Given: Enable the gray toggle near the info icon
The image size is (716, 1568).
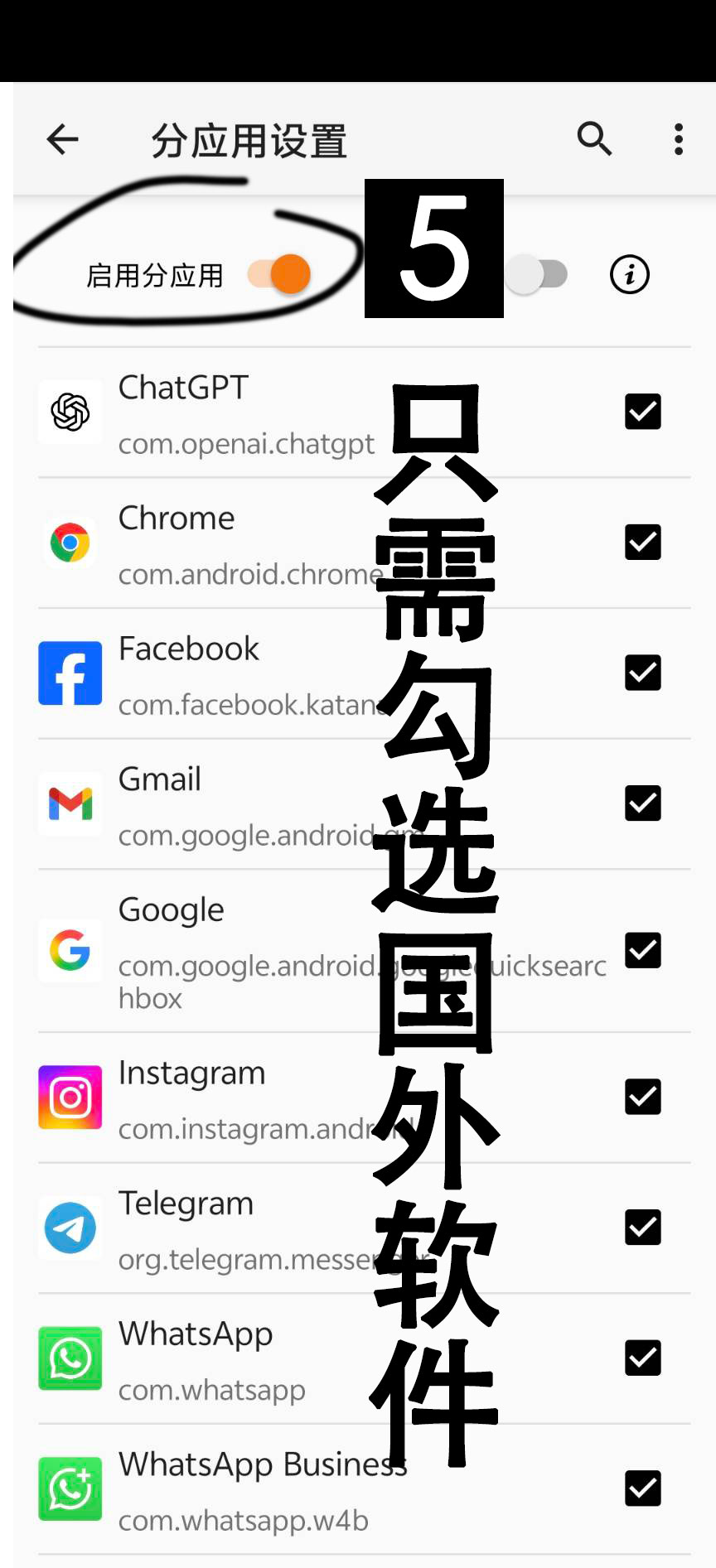Looking at the screenshot, I should [x=536, y=274].
